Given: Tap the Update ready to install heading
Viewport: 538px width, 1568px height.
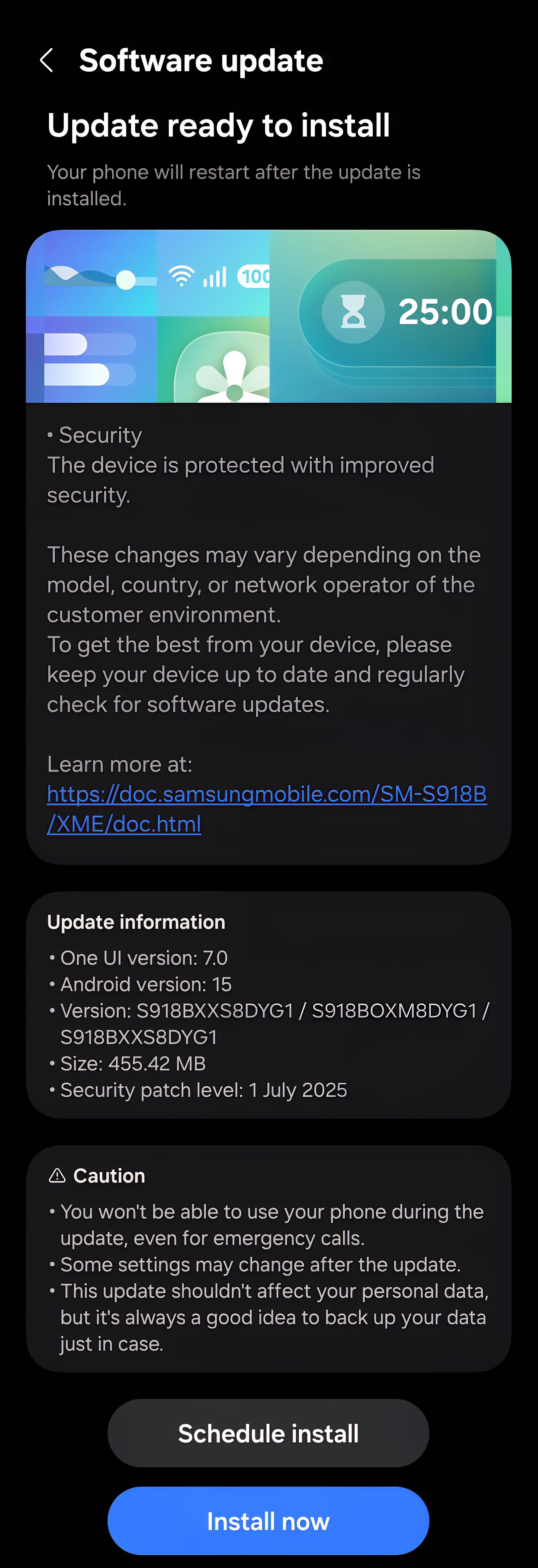Looking at the screenshot, I should click(x=219, y=126).
